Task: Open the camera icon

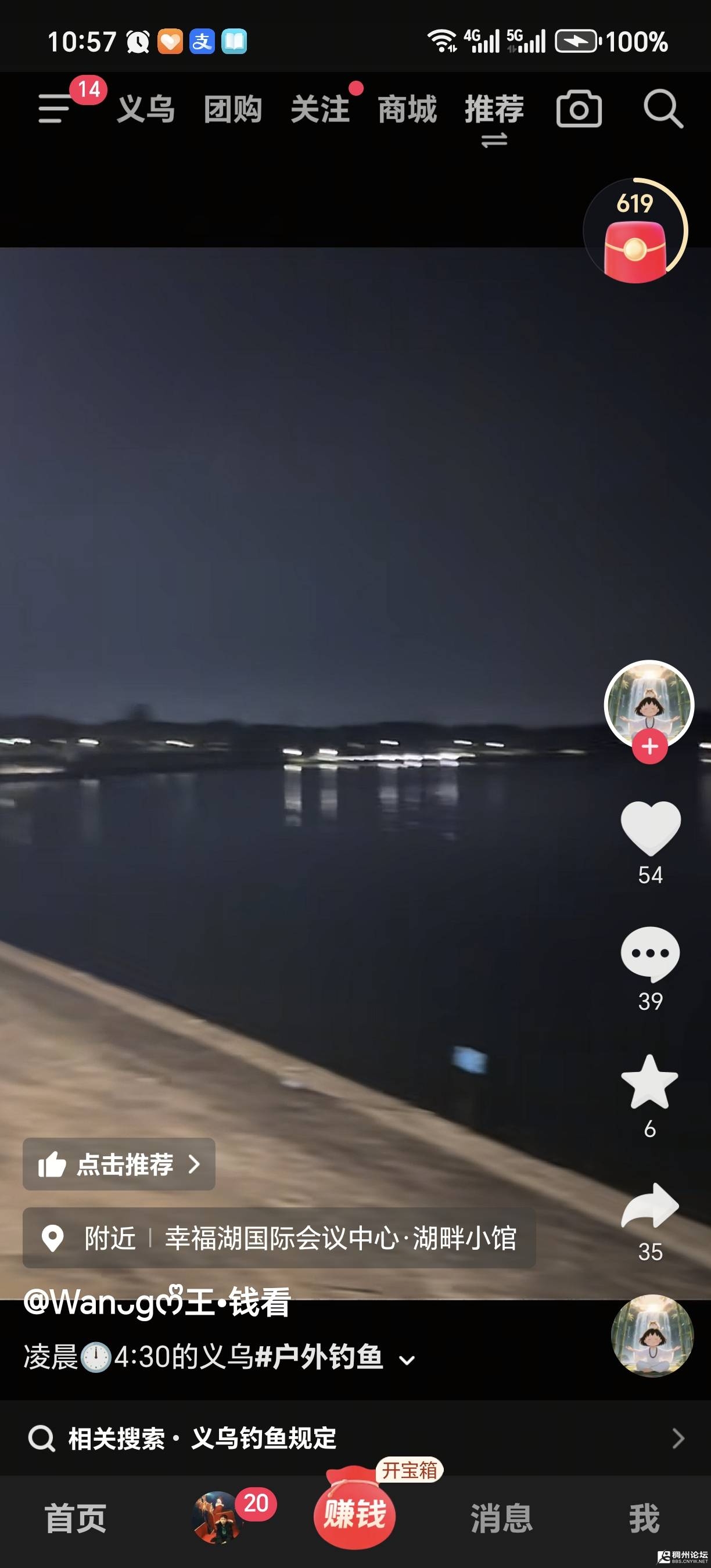Action: click(x=579, y=110)
